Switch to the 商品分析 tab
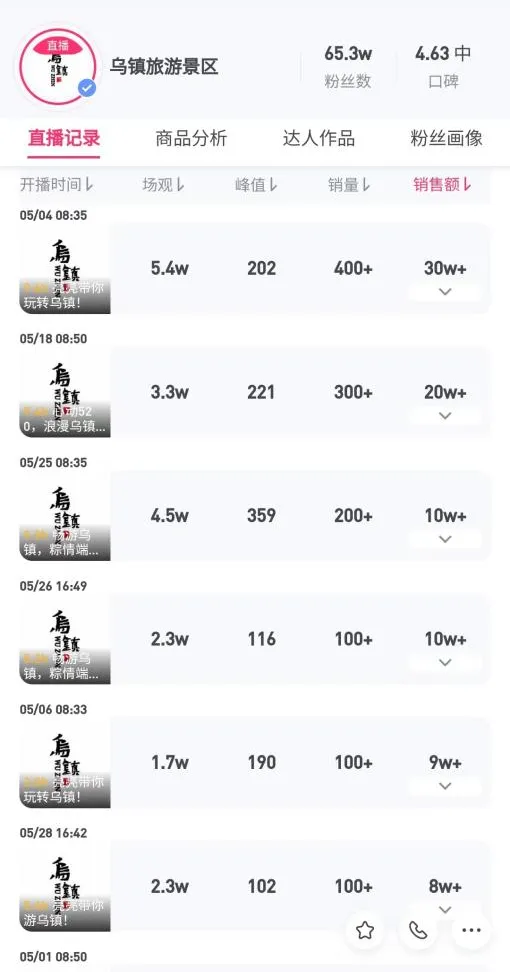The image size is (510, 972). coord(191,138)
